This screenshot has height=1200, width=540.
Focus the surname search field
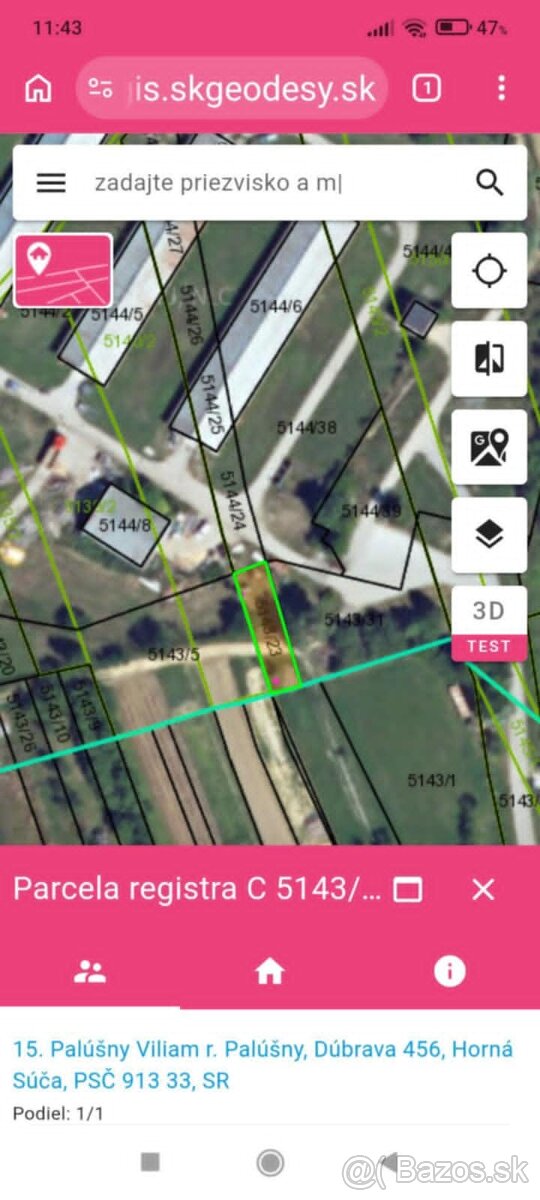pos(270,183)
